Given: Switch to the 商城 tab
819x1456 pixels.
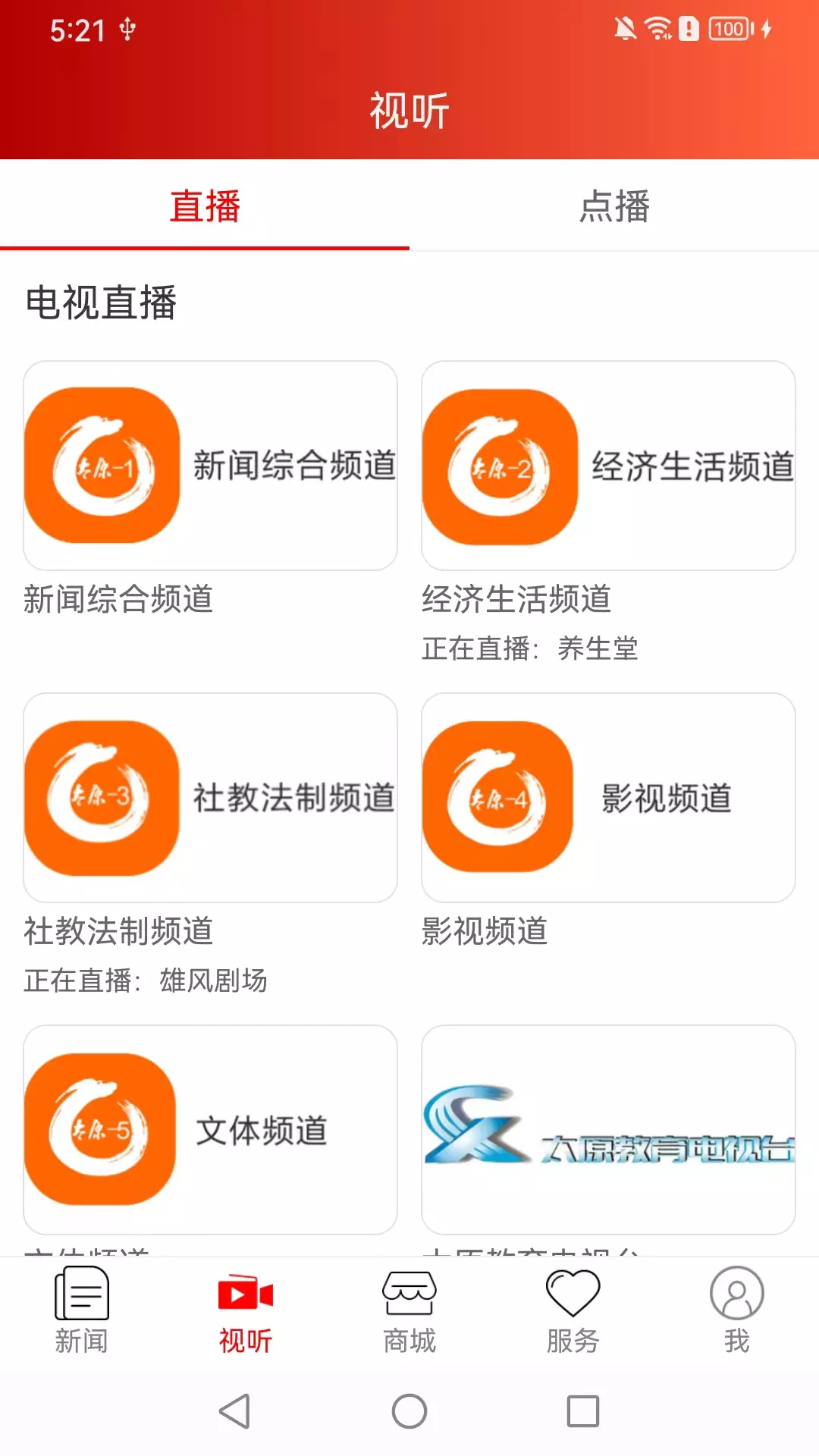Looking at the screenshot, I should 409,1311.
